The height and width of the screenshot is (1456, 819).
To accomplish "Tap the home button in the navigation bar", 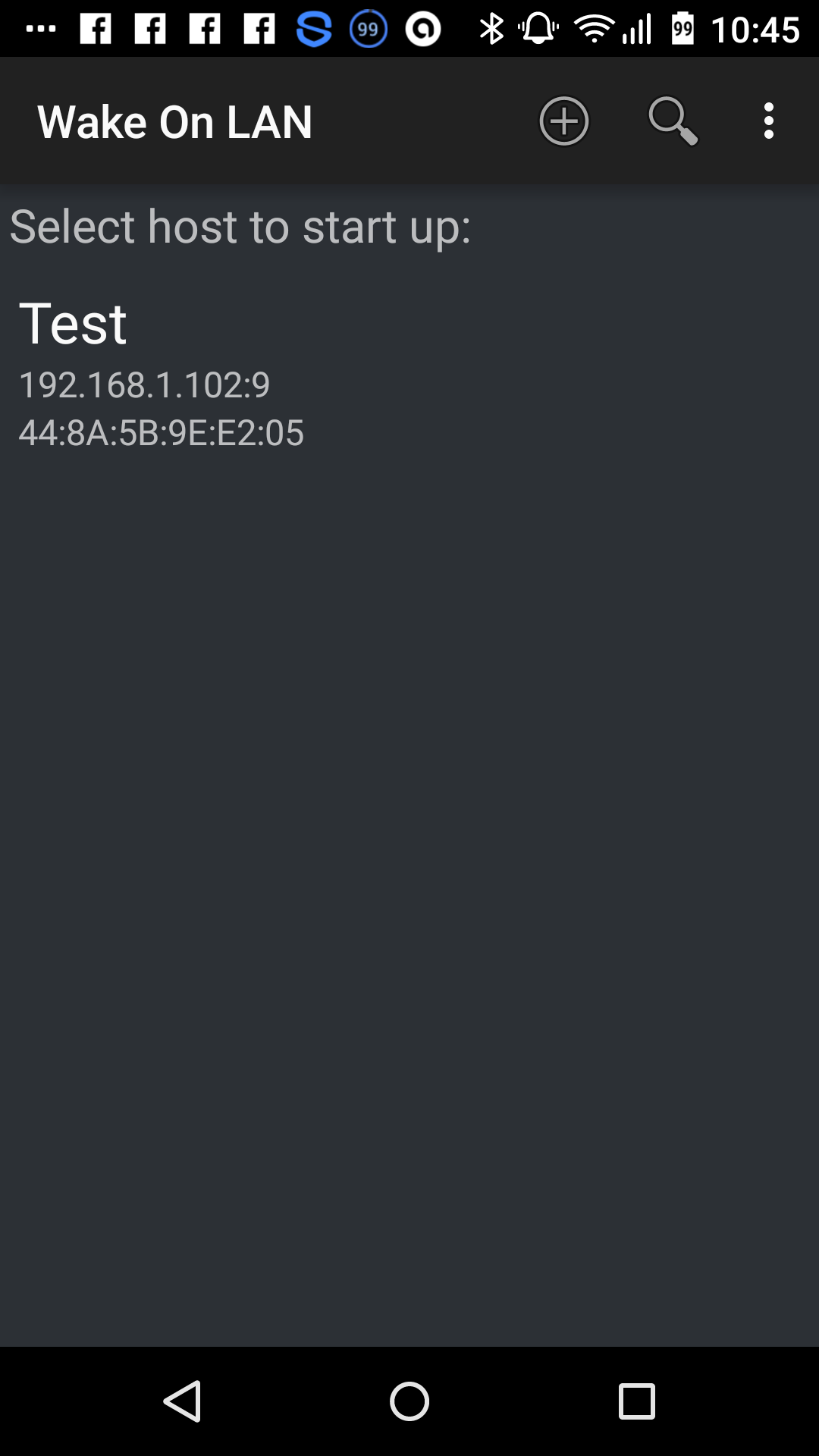I will click(409, 1401).
